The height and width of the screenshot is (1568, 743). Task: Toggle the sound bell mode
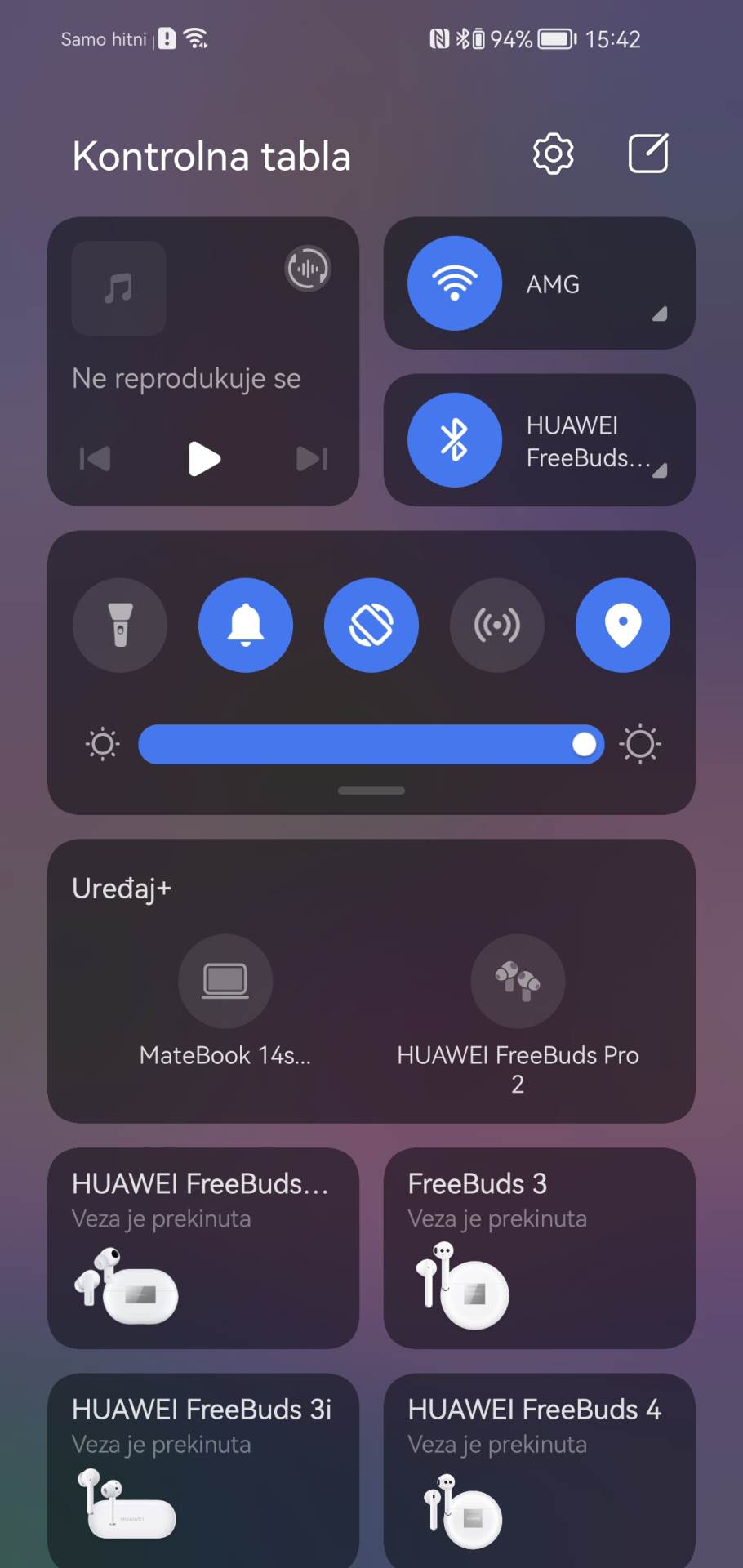coord(246,626)
